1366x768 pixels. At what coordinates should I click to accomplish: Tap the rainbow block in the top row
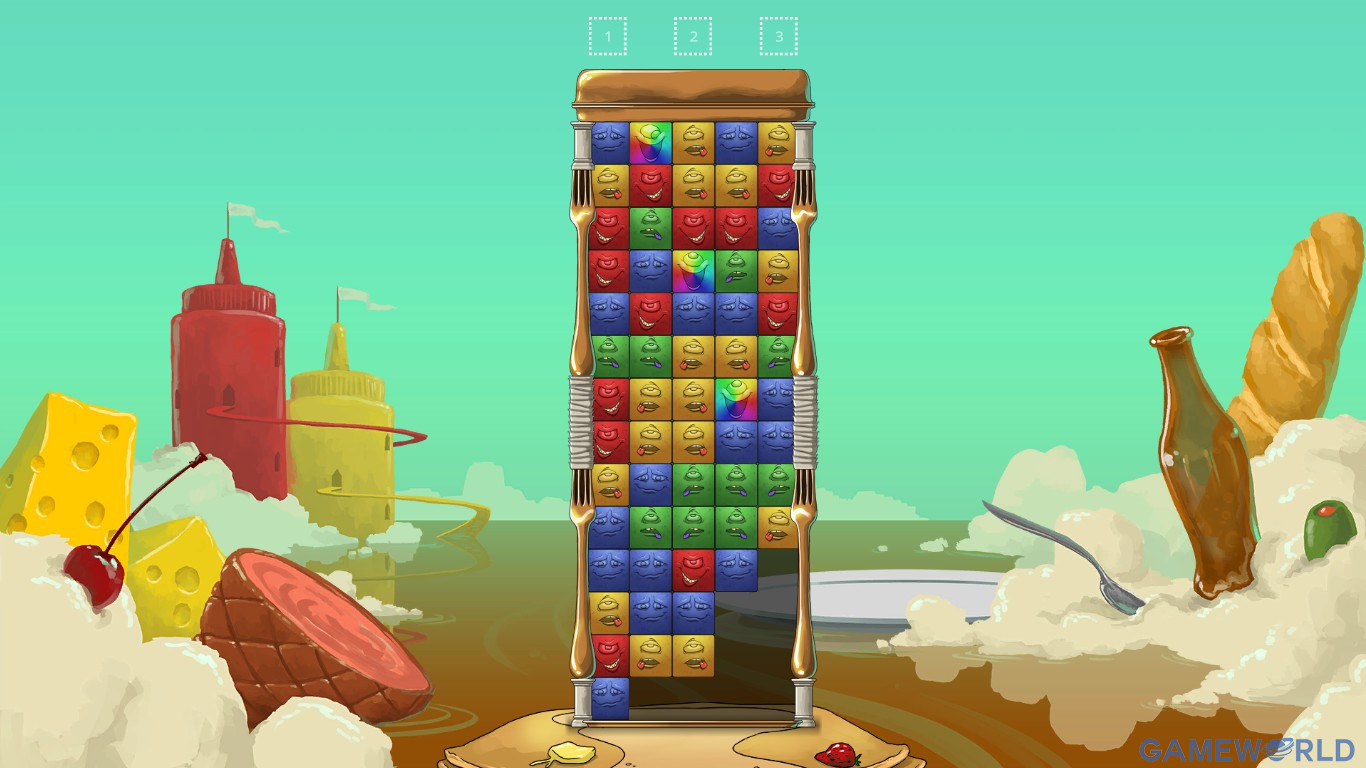click(x=651, y=143)
